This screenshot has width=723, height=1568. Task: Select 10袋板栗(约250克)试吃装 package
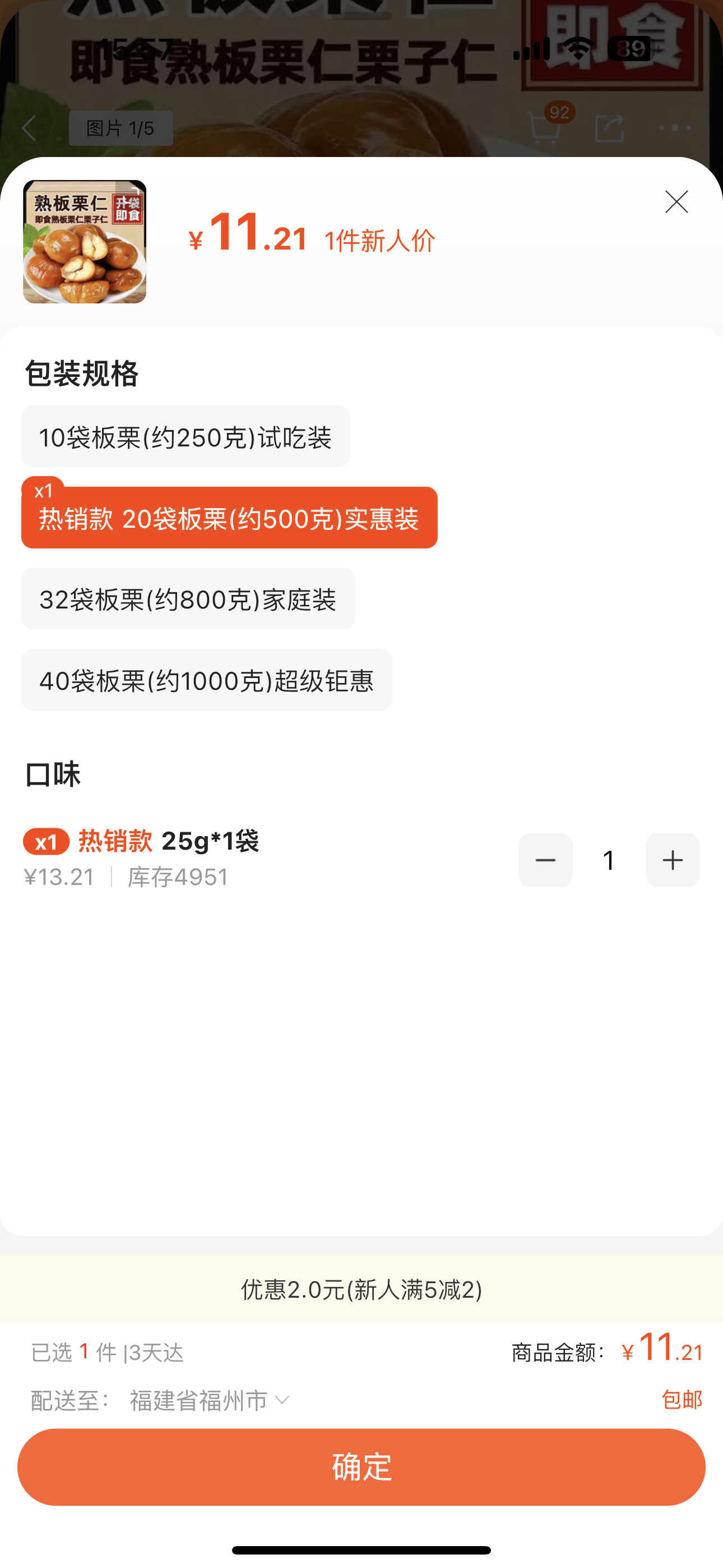[x=186, y=437]
